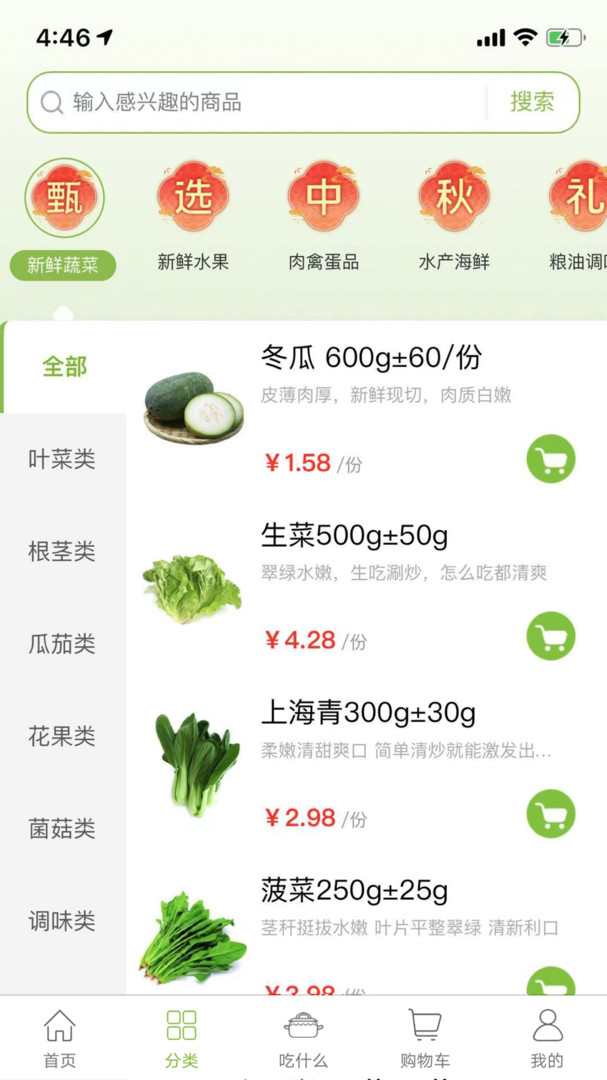Open the 水产海鲜 category
Image resolution: width=607 pixels, height=1080 pixels.
pyautogui.click(x=454, y=215)
